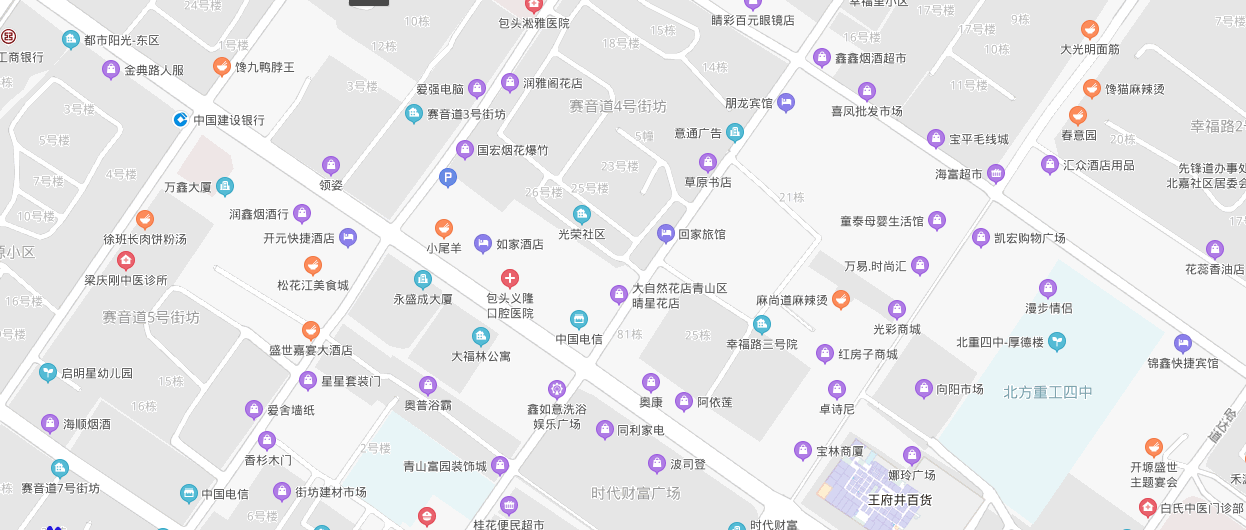Tap the 中国电信 marker near 大福林公寓
The height and width of the screenshot is (530, 1246).
pos(578,319)
